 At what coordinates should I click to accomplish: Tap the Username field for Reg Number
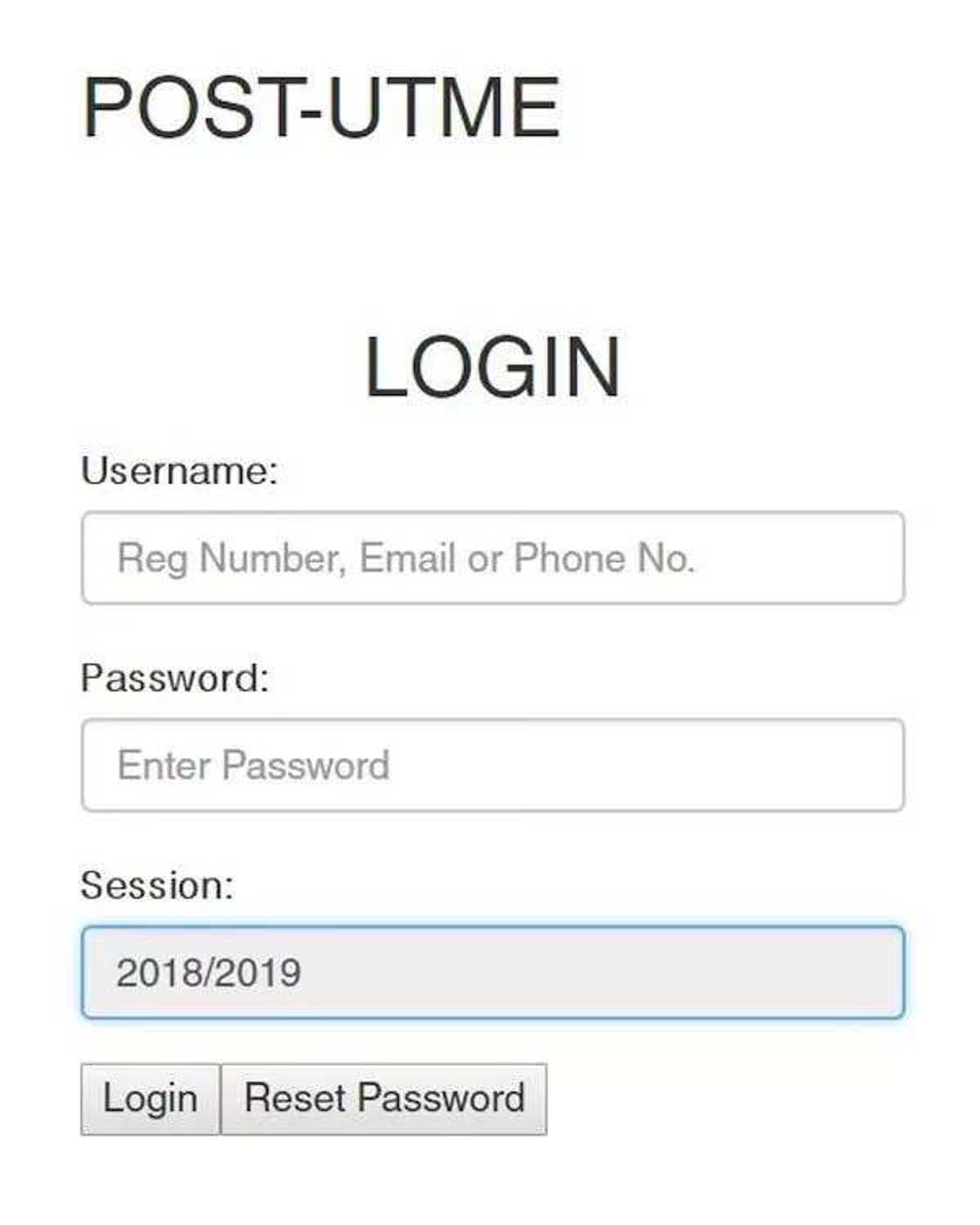(493, 558)
